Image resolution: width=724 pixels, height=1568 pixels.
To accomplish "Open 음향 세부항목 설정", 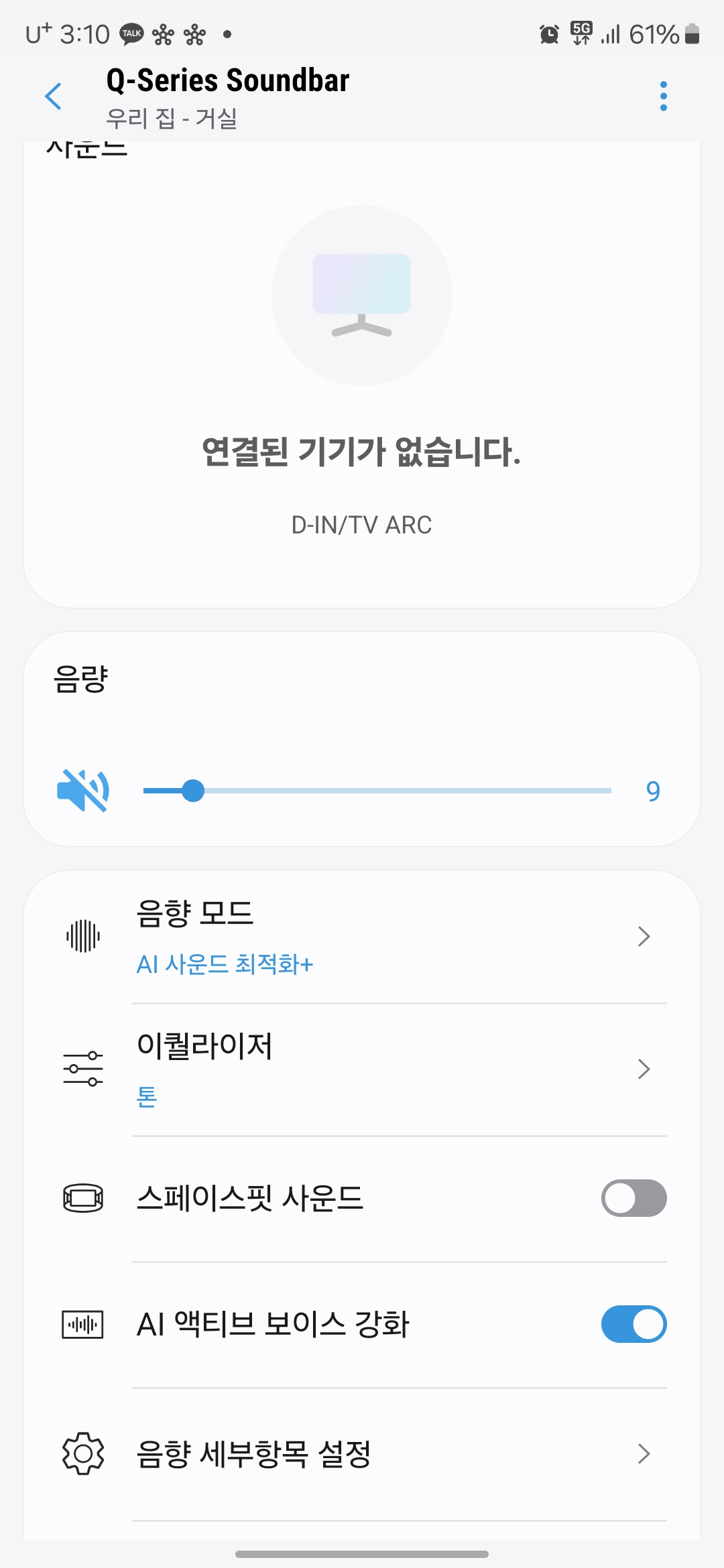I will 362,1454.
